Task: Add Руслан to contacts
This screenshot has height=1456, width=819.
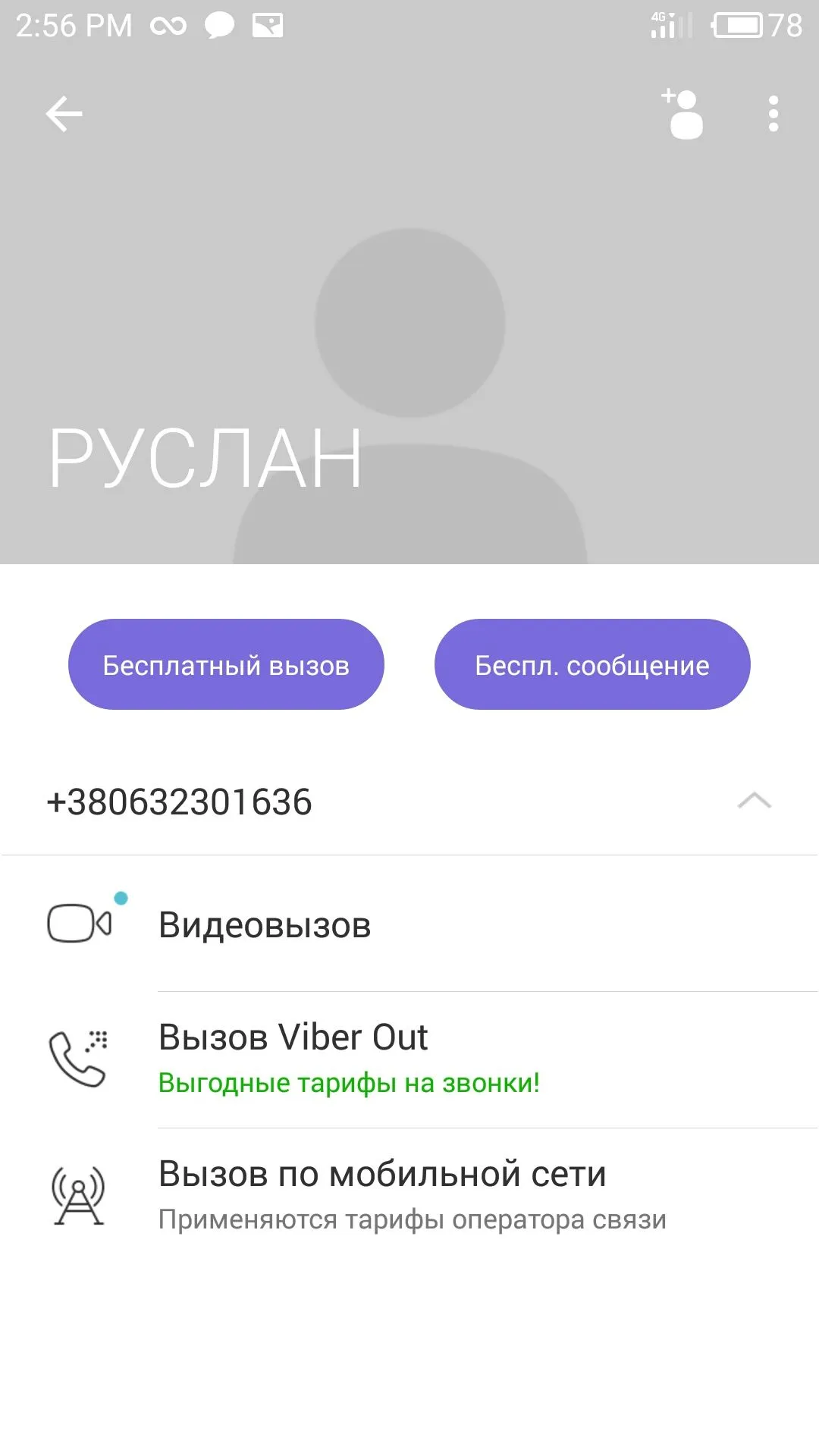Action: click(x=683, y=114)
